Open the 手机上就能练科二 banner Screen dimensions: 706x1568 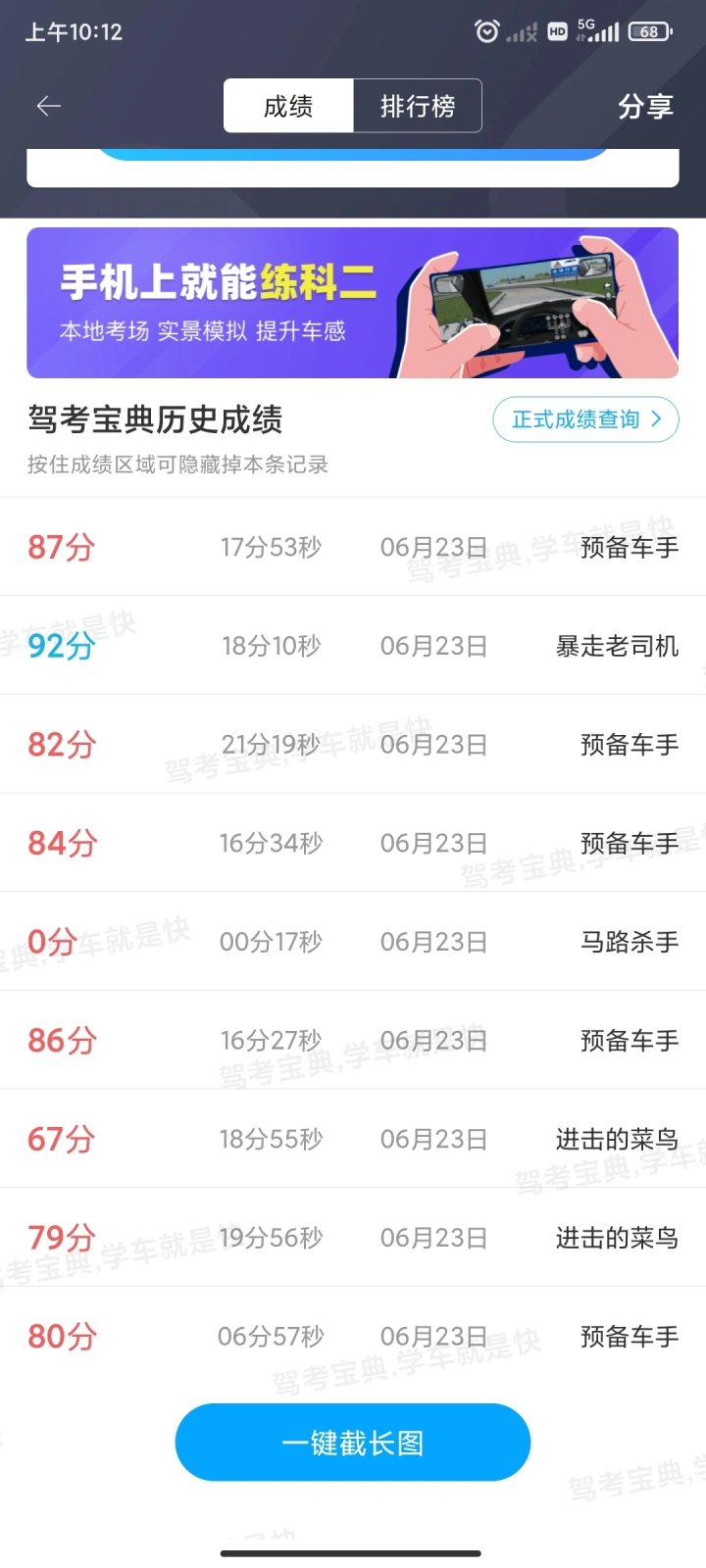point(353,303)
